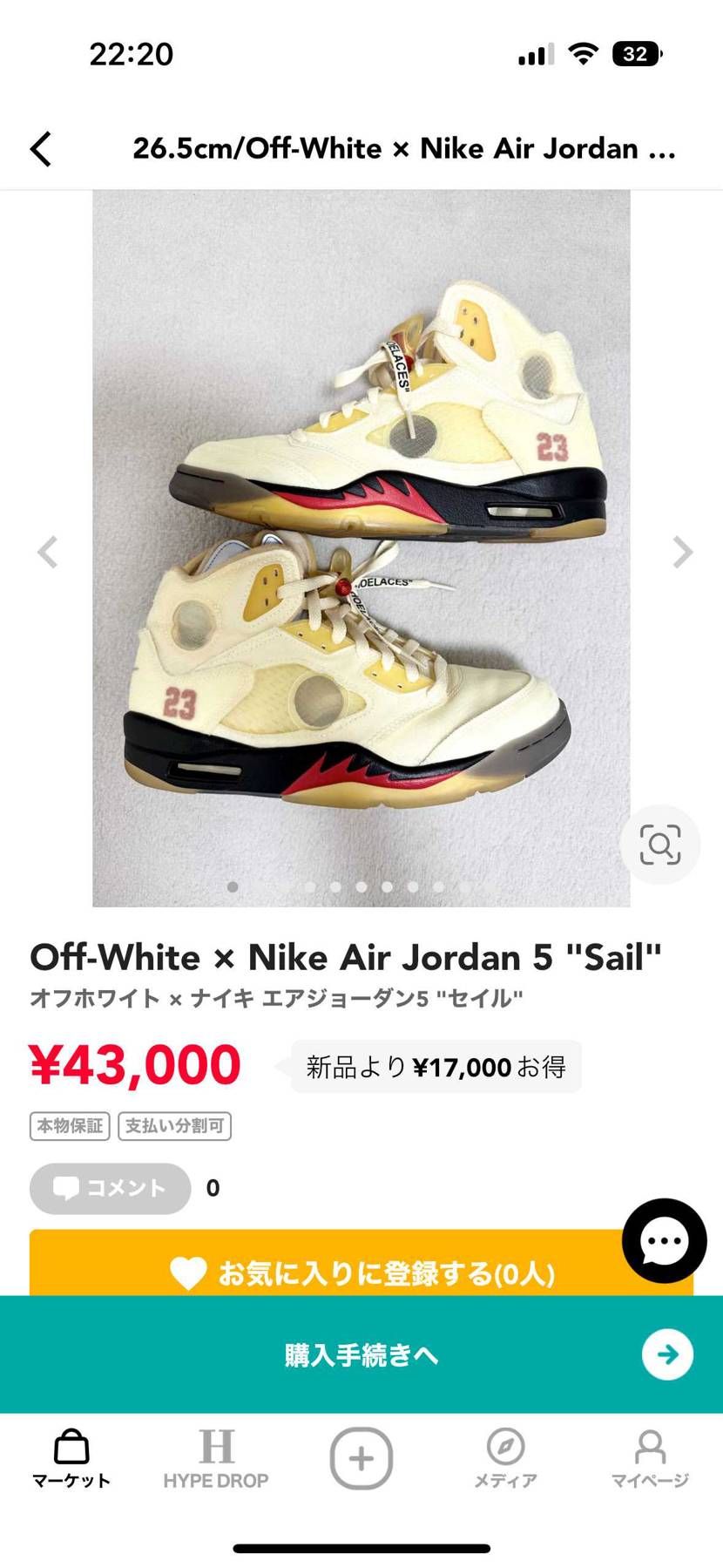
Task: Switch to the マーケット tab
Action: (x=71, y=1459)
